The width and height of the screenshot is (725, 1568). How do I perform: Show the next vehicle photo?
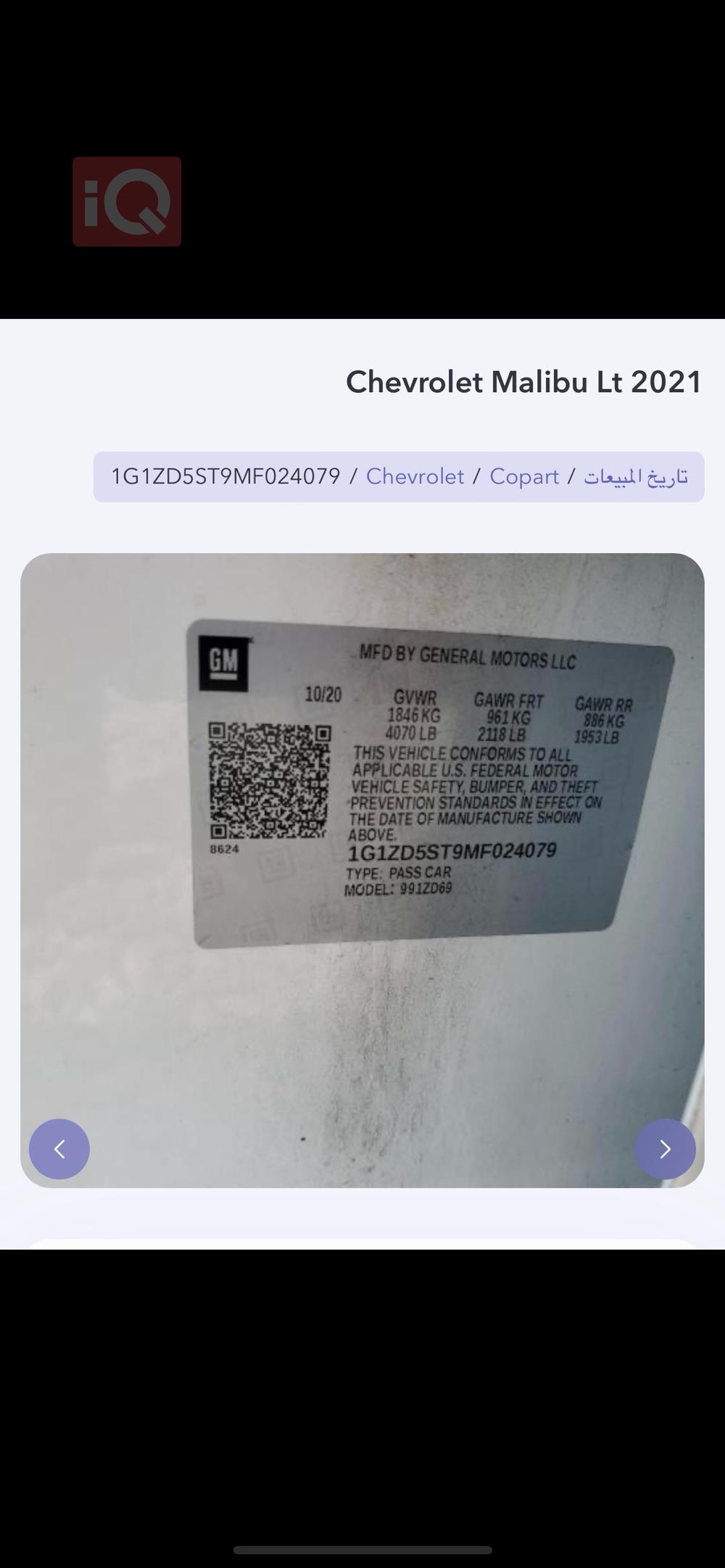pyautogui.click(x=665, y=1149)
